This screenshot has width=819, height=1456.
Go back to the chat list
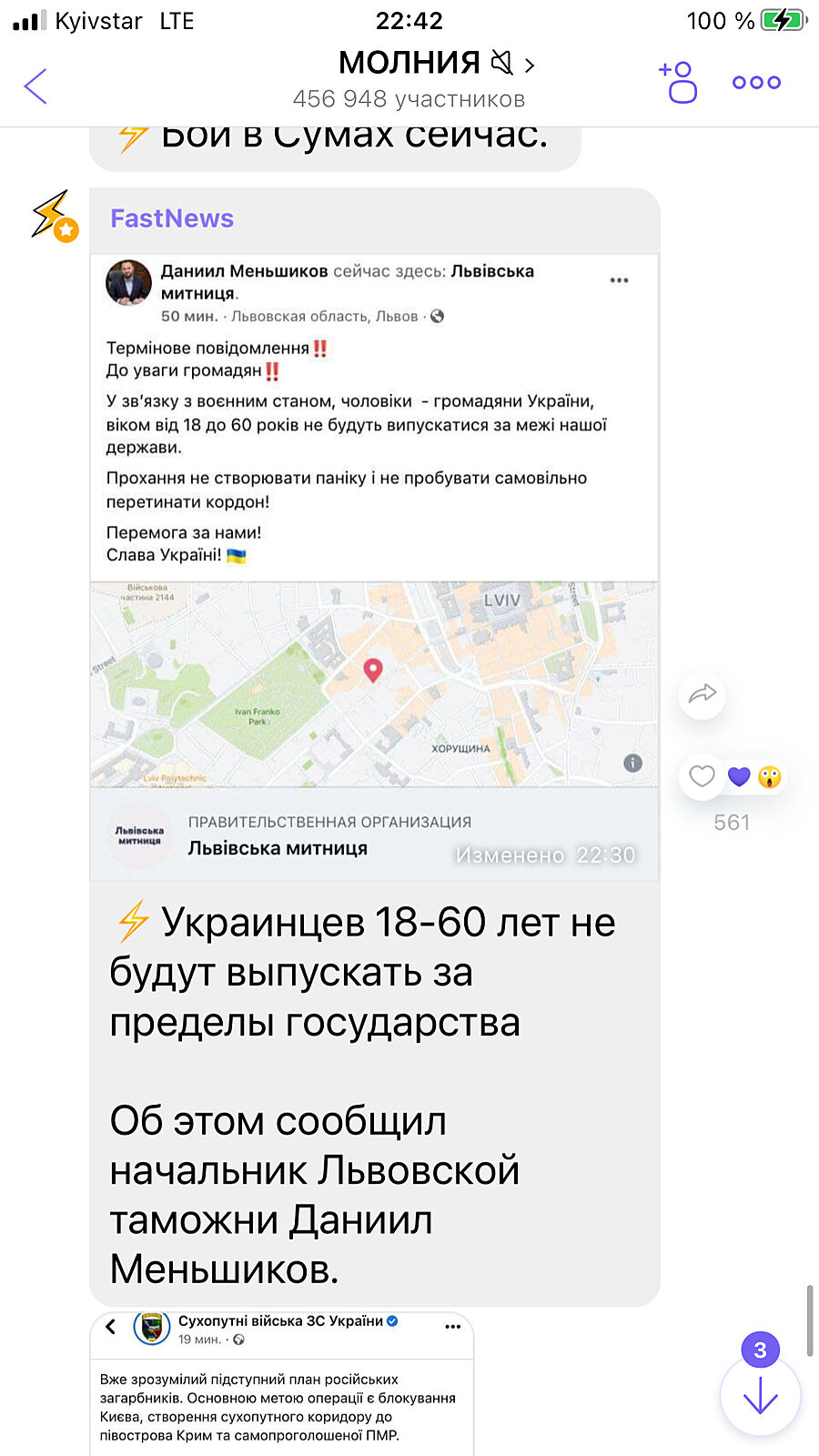(x=35, y=86)
